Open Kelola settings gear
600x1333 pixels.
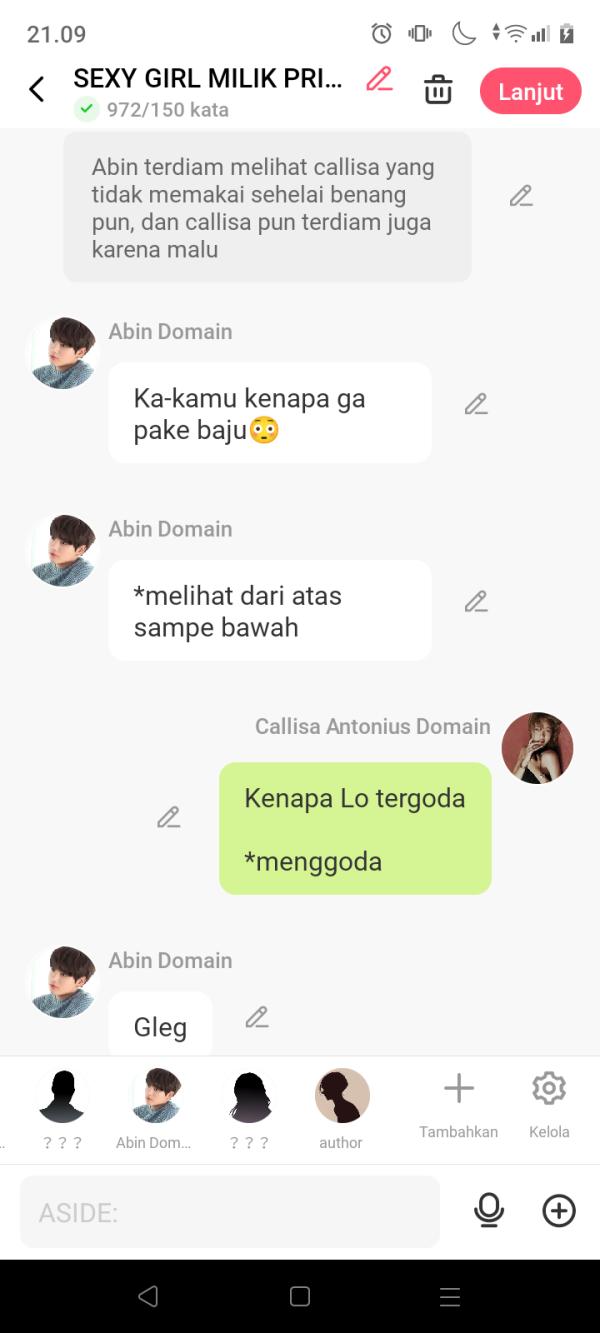coord(549,1098)
